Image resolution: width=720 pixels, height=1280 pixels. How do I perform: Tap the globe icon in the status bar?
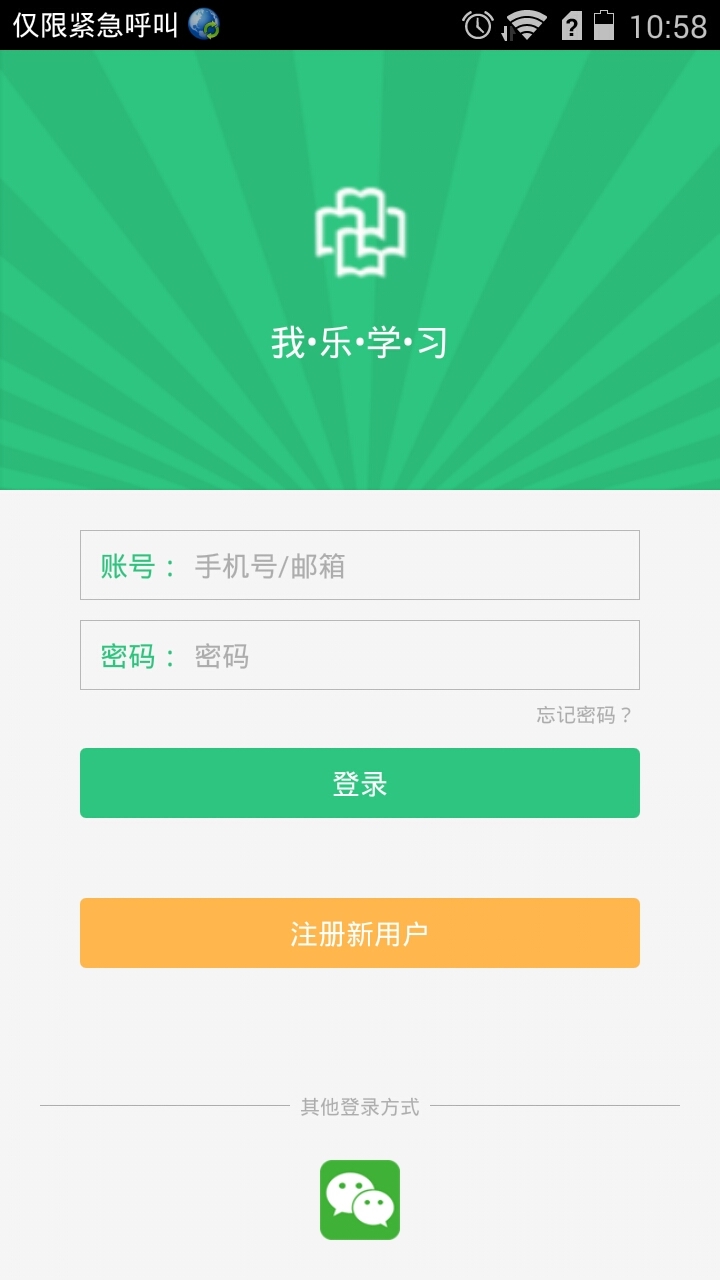[205, 23]
